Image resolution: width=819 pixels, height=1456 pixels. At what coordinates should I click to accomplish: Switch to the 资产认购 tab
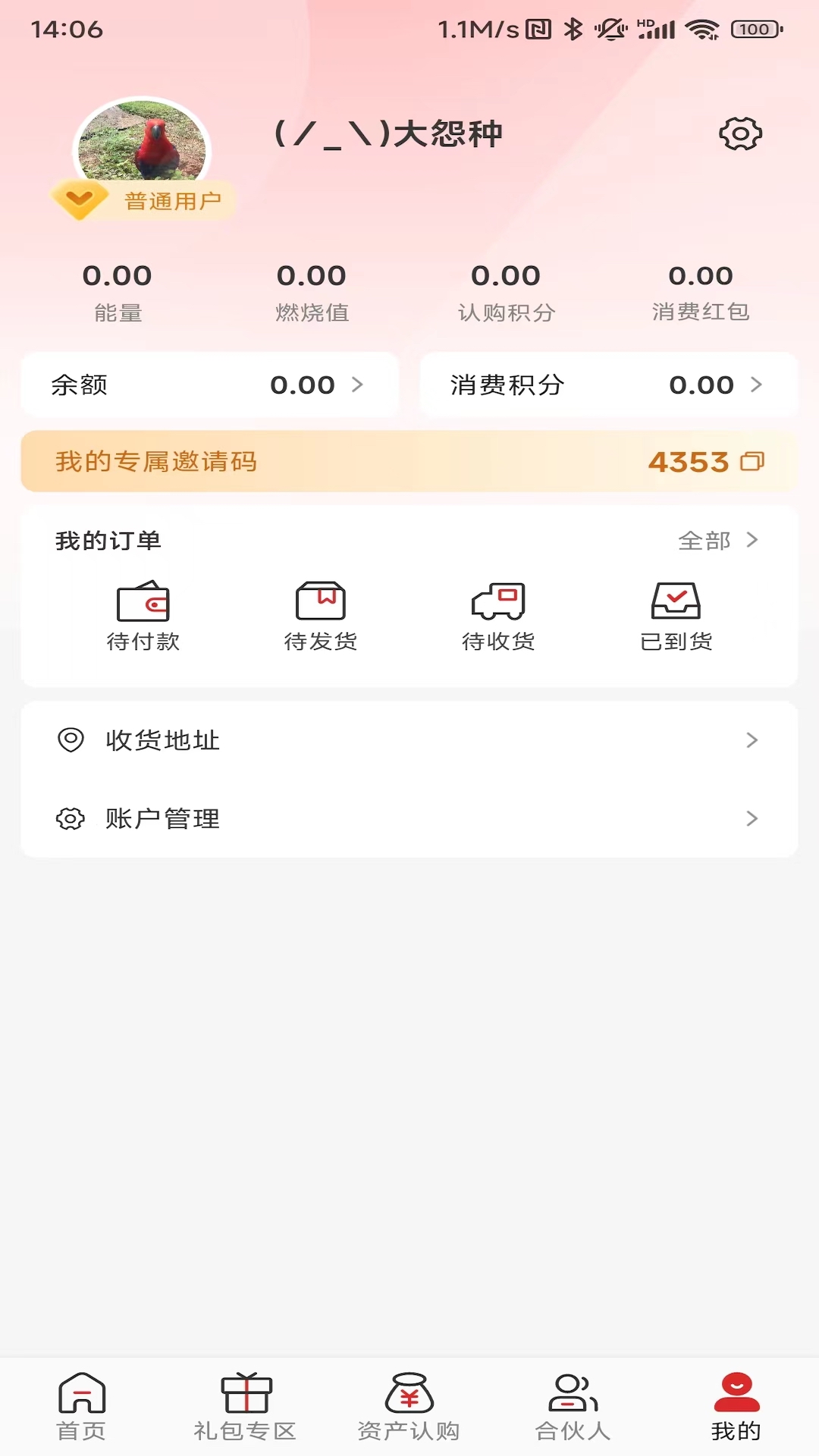(x=409, y=1407)
